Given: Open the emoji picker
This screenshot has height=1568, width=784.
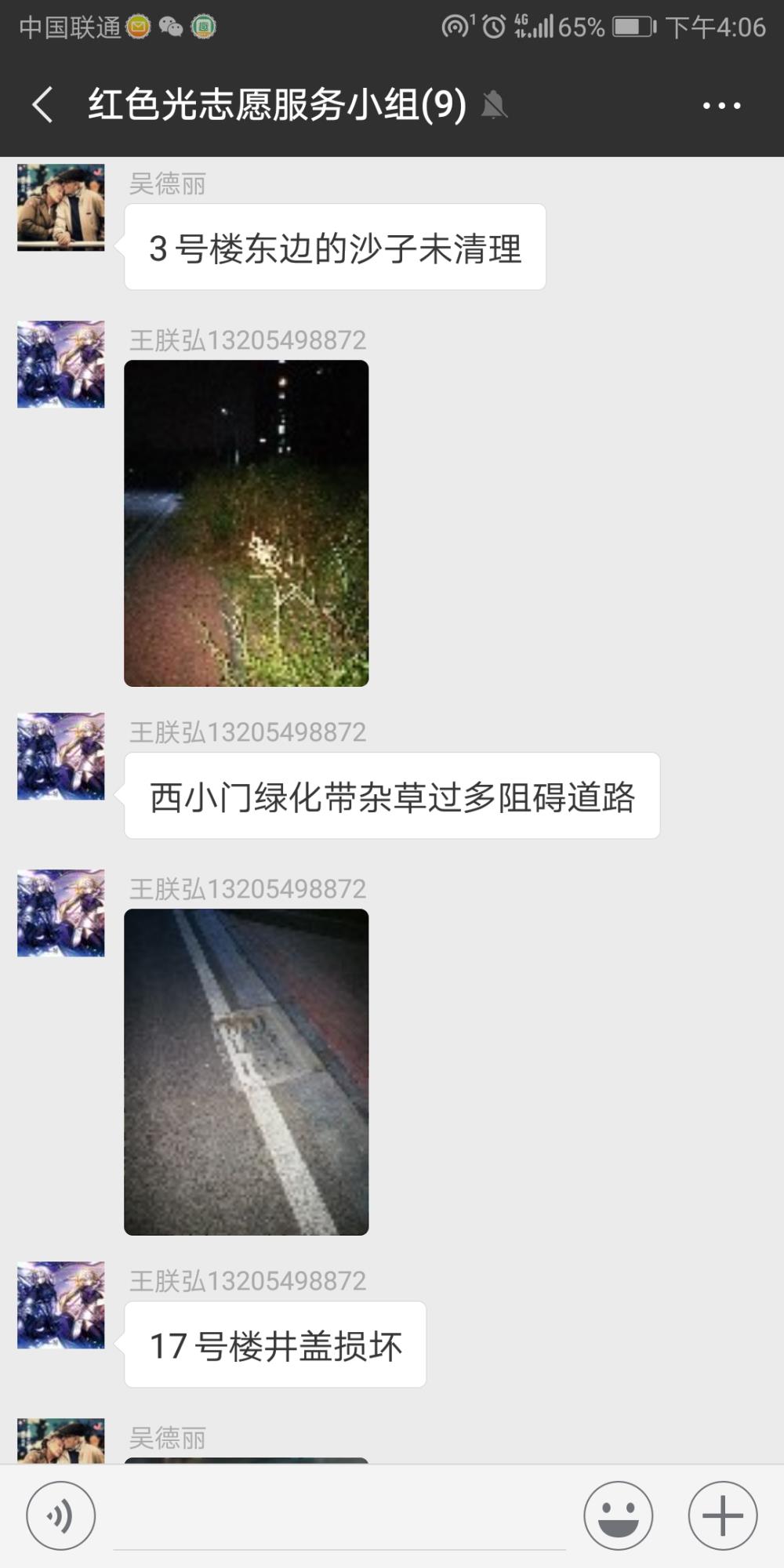Looking at the screenshot, I should pyautogui.click(x=618, y=1515).
